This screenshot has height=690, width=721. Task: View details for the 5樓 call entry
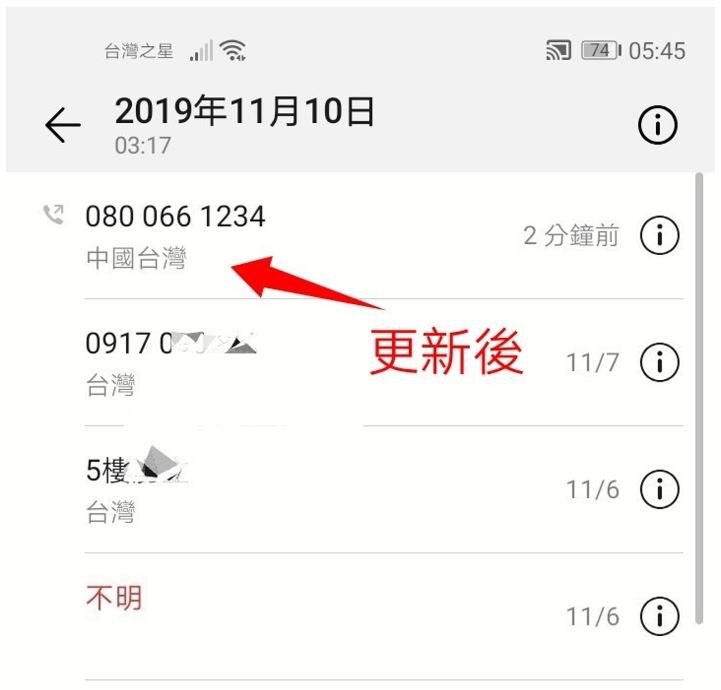point(659,489)
